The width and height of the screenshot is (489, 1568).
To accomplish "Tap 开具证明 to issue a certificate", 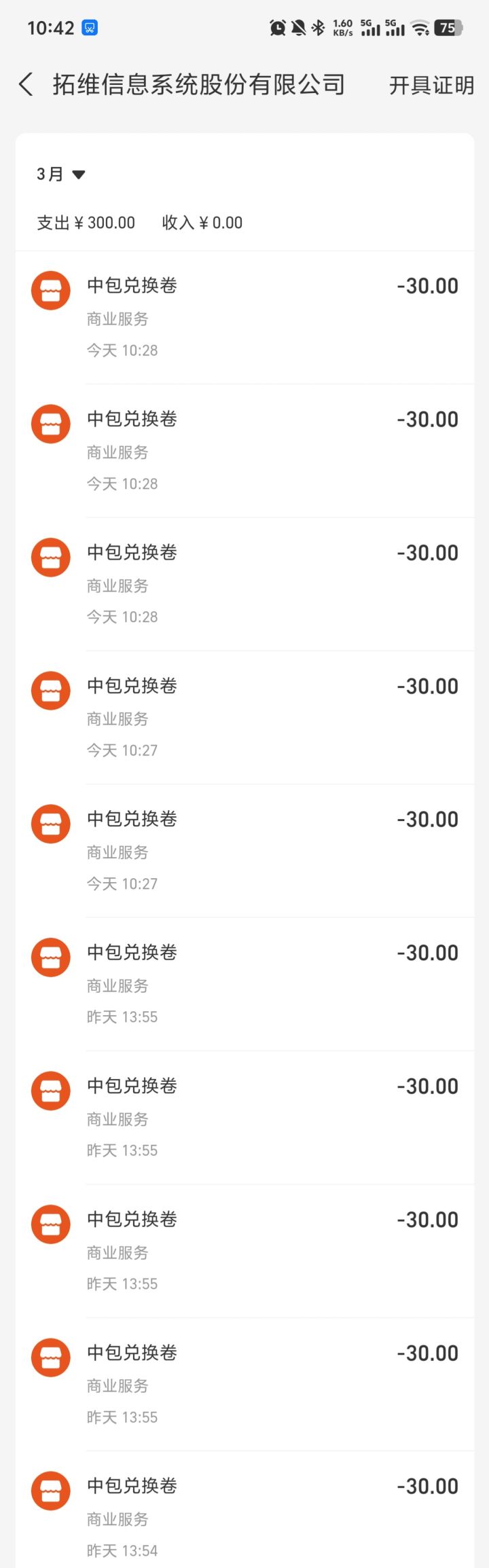I will [431, 86].
